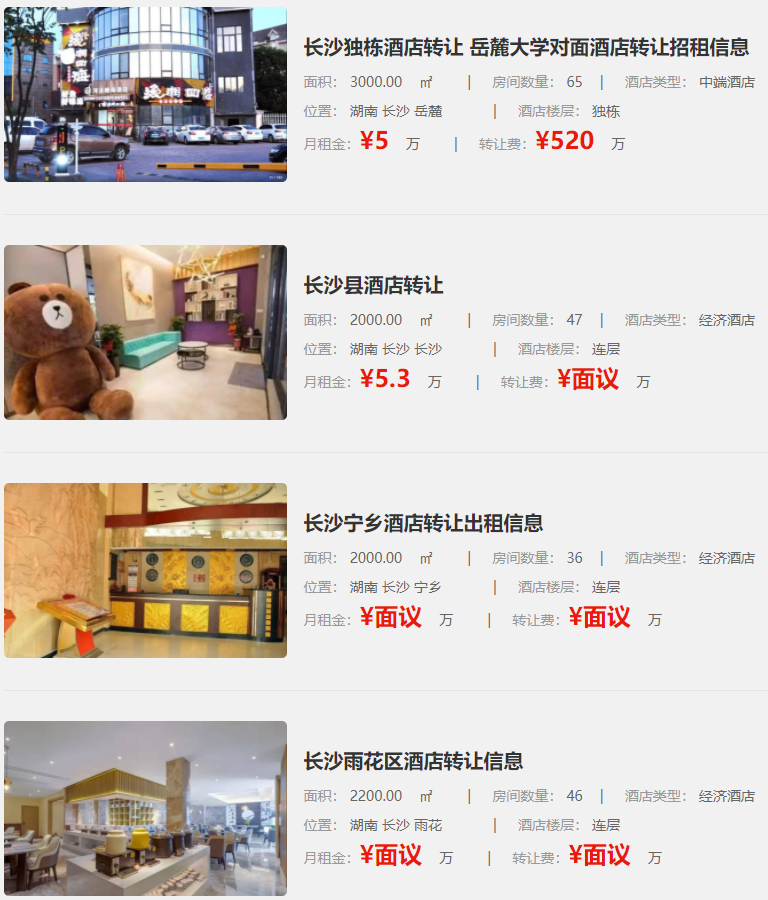768x900 pixels.
Task: Open the 长沙独栋酒店转让 岳麓大学对面 listing
Action: [x=526, y=47]
